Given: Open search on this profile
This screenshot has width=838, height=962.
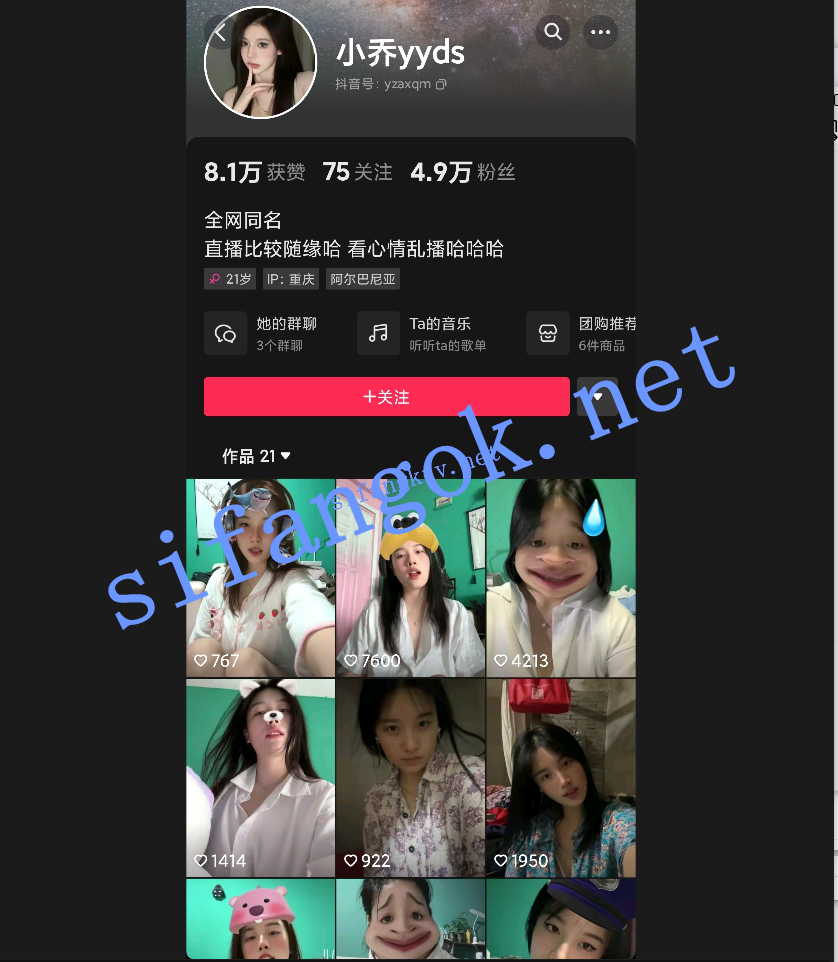Looking at the screenshot, I should point(552,32).
